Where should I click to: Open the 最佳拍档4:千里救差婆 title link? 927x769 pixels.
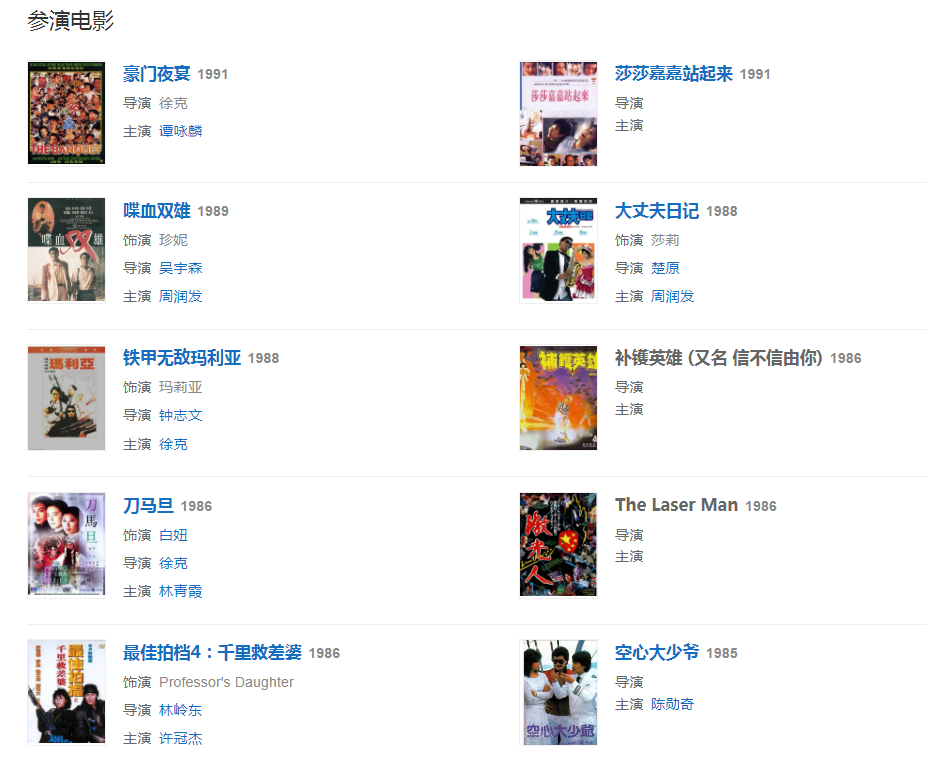pyautogui.click(x=212, y=653)
